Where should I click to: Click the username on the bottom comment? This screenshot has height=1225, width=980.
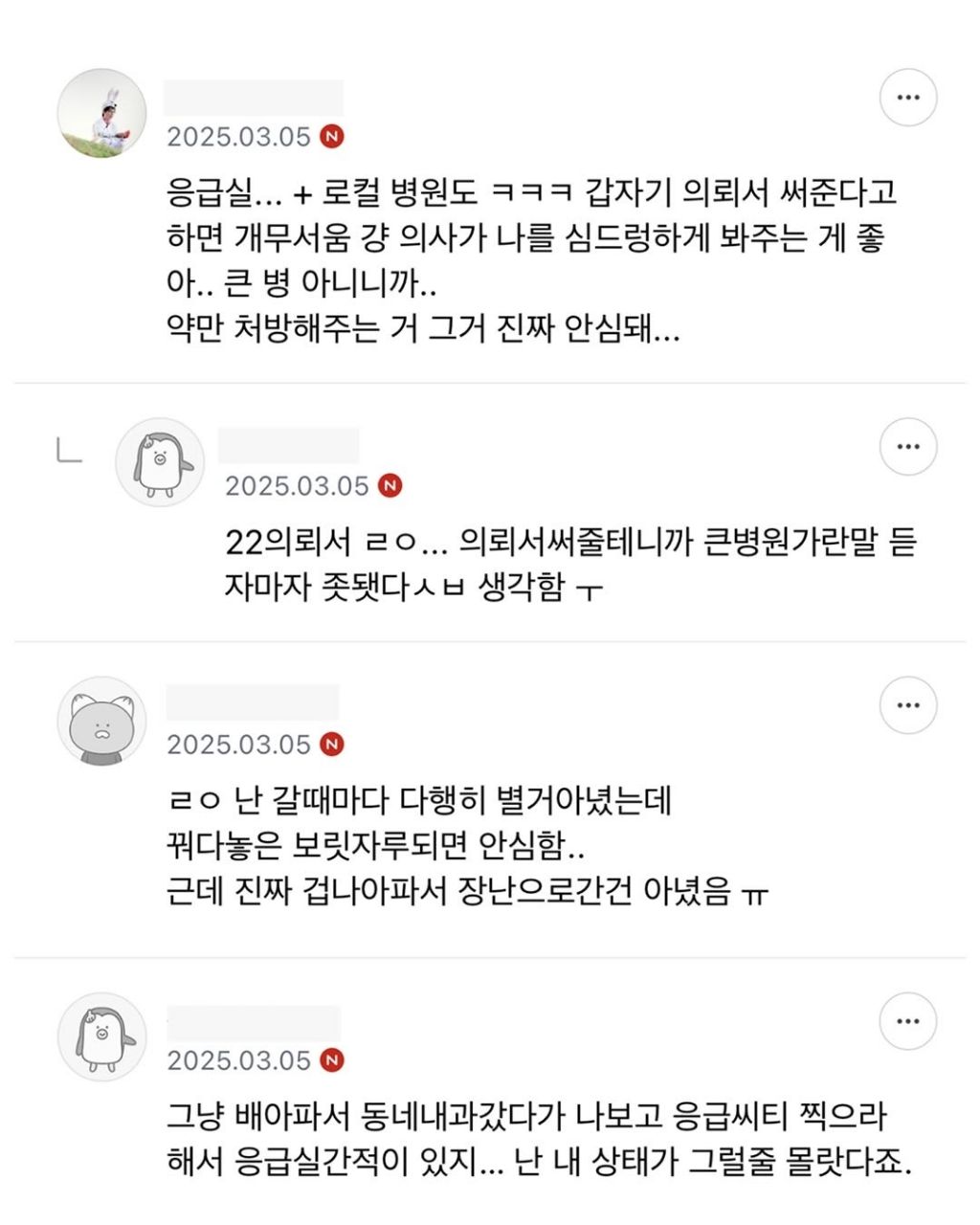point(256,1020)
